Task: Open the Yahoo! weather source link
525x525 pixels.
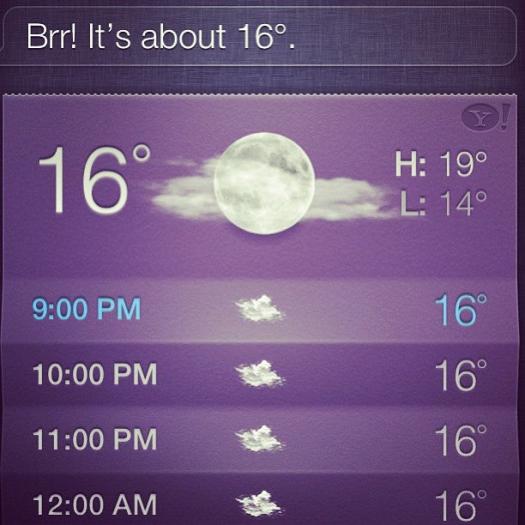Action: point(485,117)
